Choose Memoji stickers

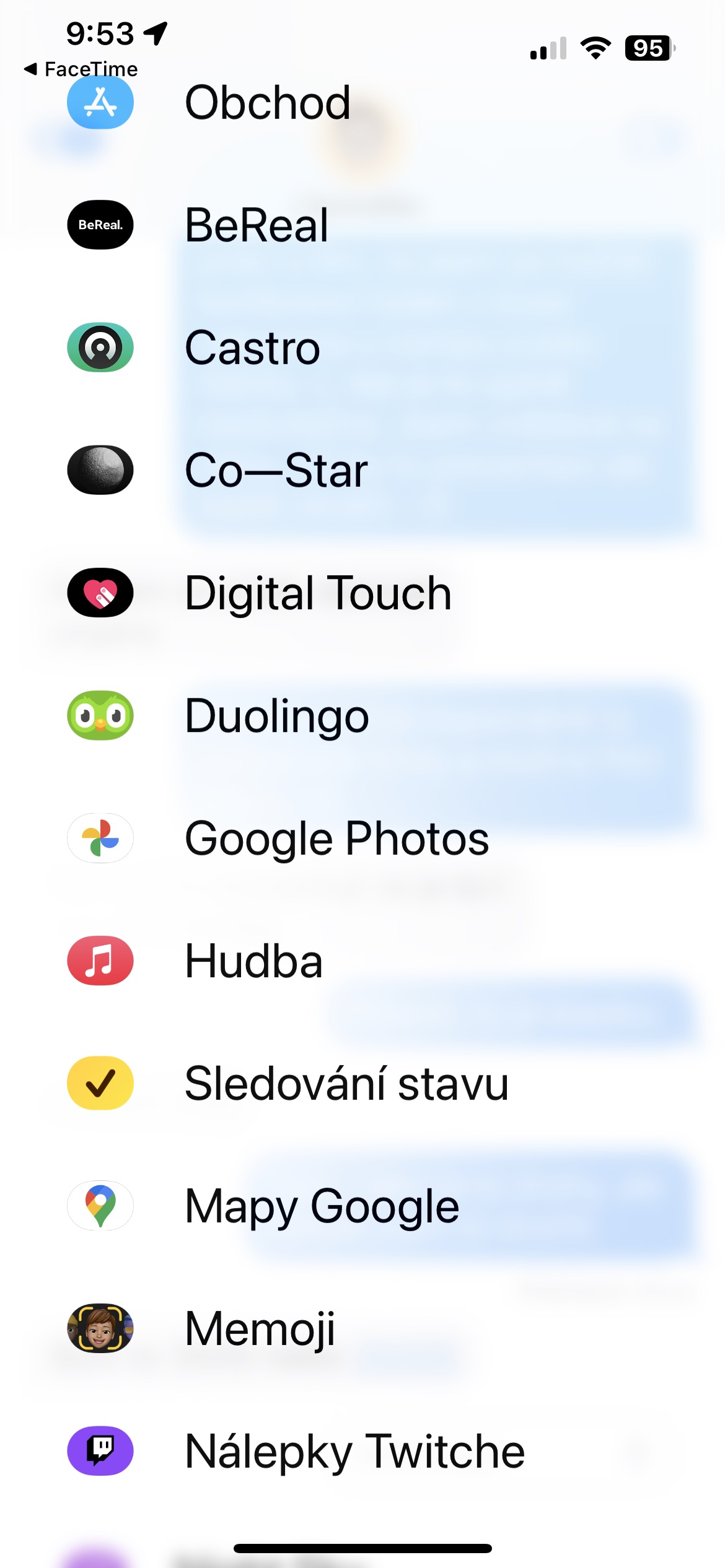(x=260, y=1328)
